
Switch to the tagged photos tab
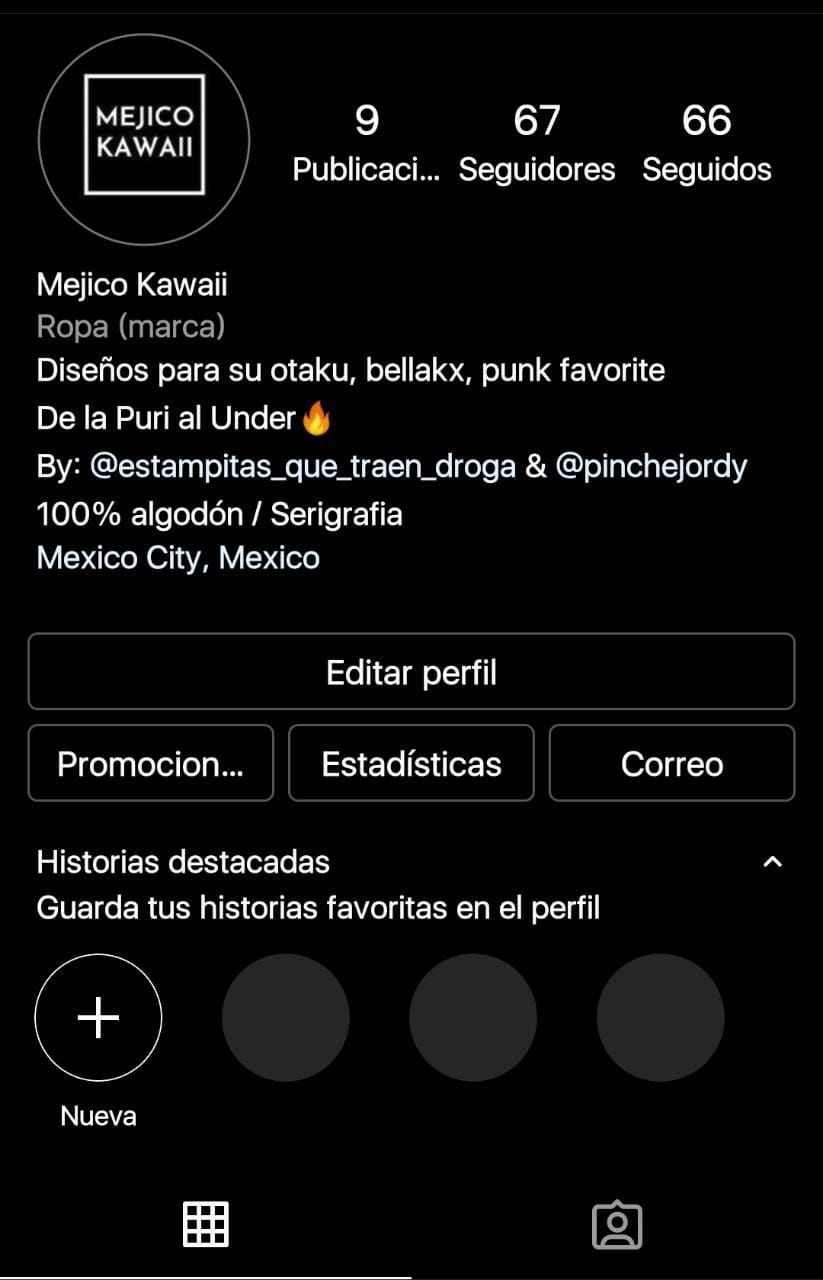[x=617, y=1224]
